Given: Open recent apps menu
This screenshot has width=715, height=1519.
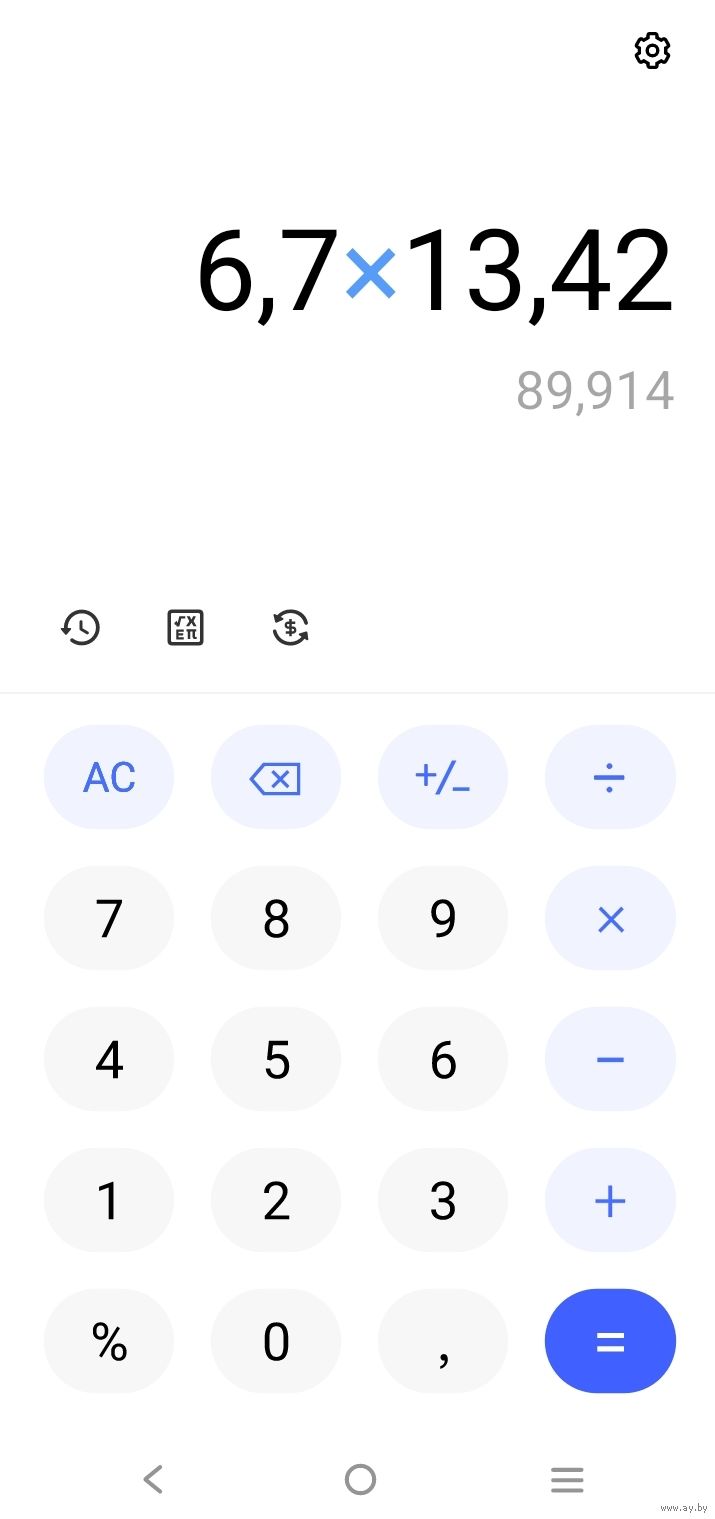Looking at the screenshot, I should click(567, 1479).
